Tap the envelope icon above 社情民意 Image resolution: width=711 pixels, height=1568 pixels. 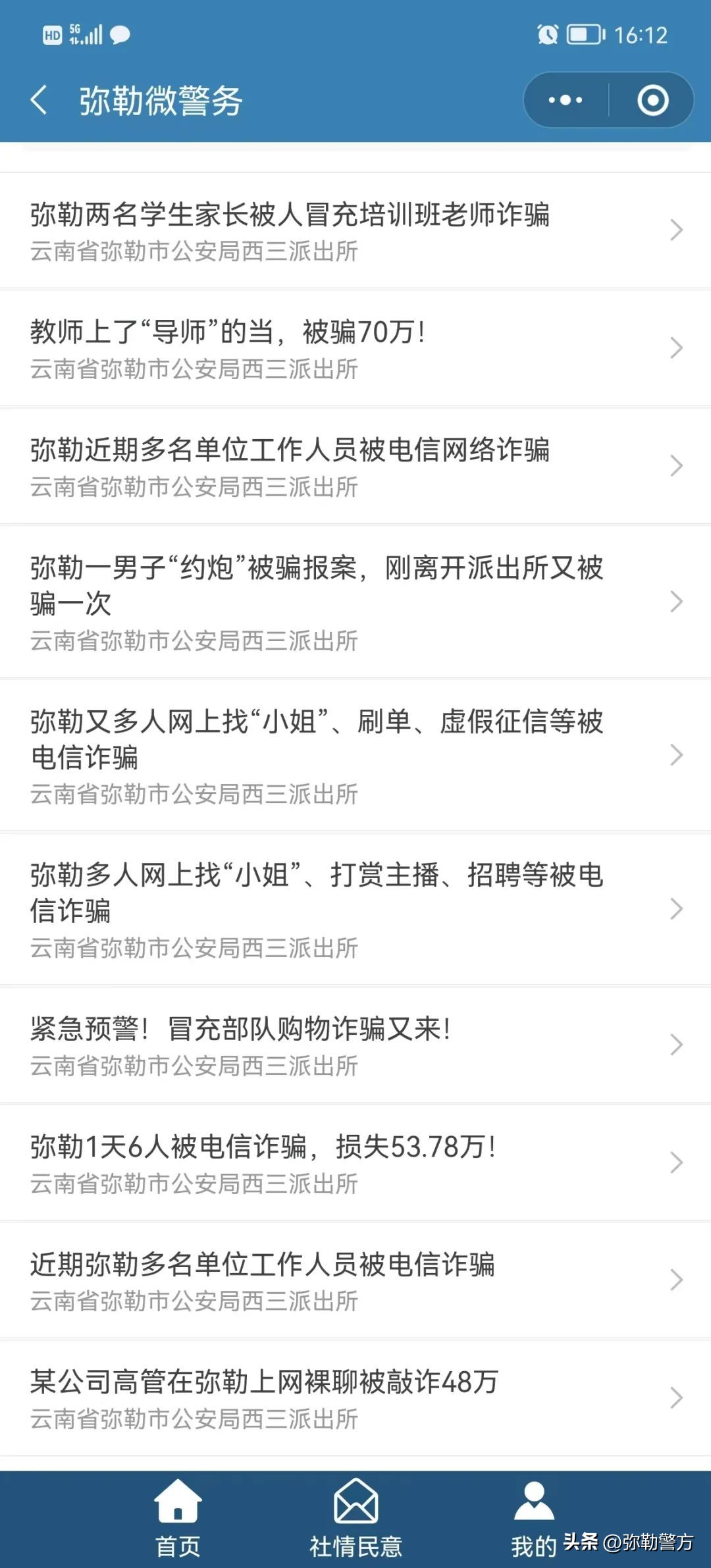(355, 1506)
